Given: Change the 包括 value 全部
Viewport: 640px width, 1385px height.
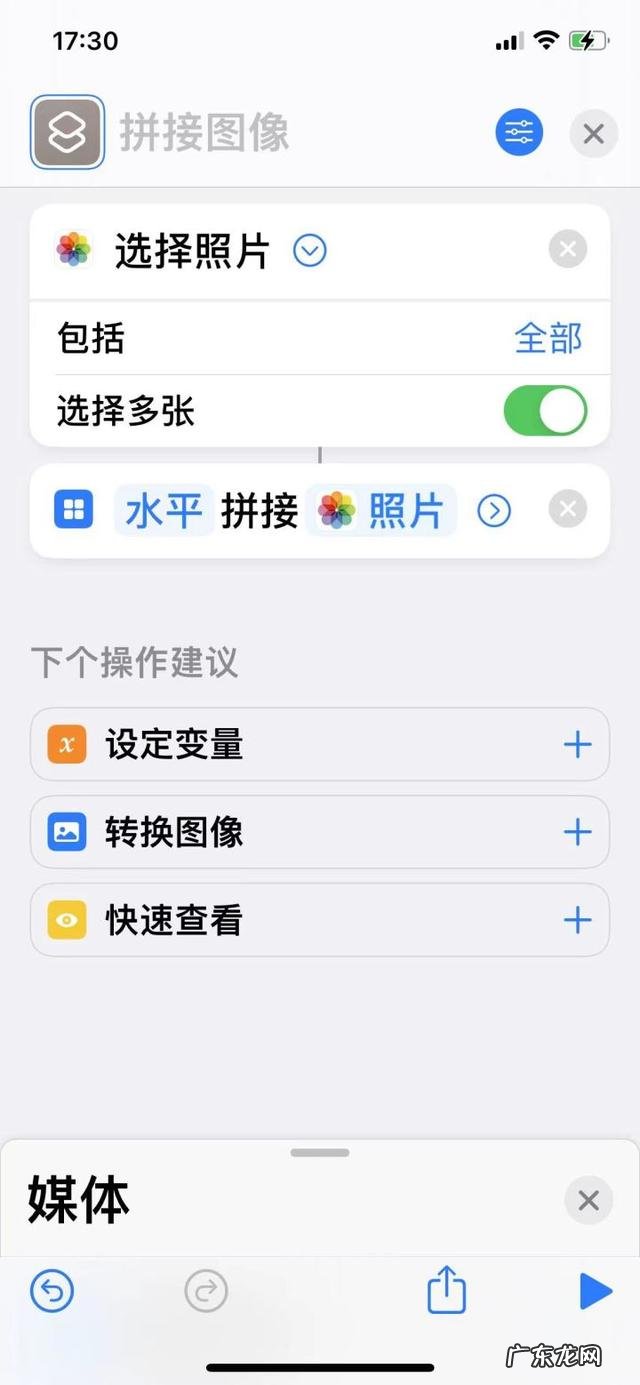Looking at the screenshot, I should 548,339.
